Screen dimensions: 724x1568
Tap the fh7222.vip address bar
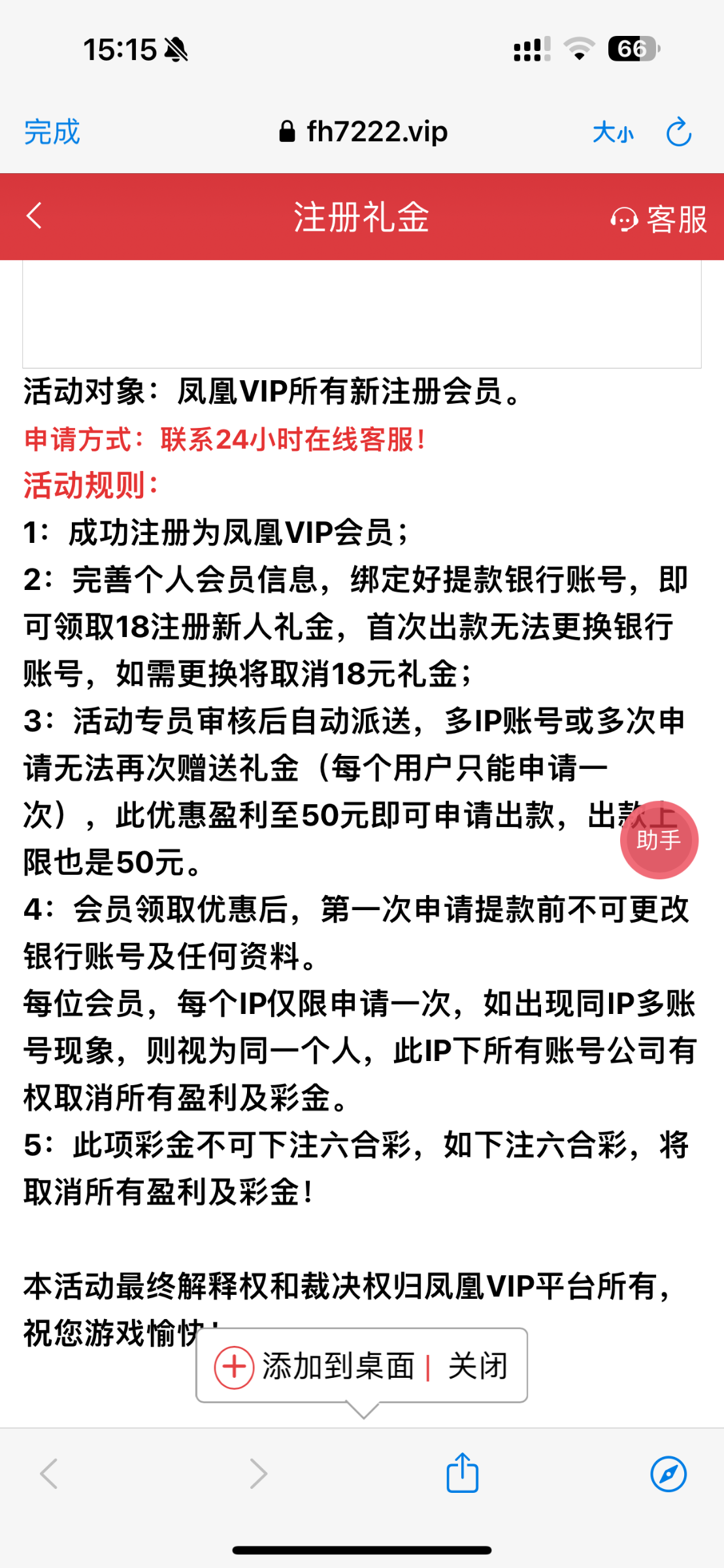(363, 132)
